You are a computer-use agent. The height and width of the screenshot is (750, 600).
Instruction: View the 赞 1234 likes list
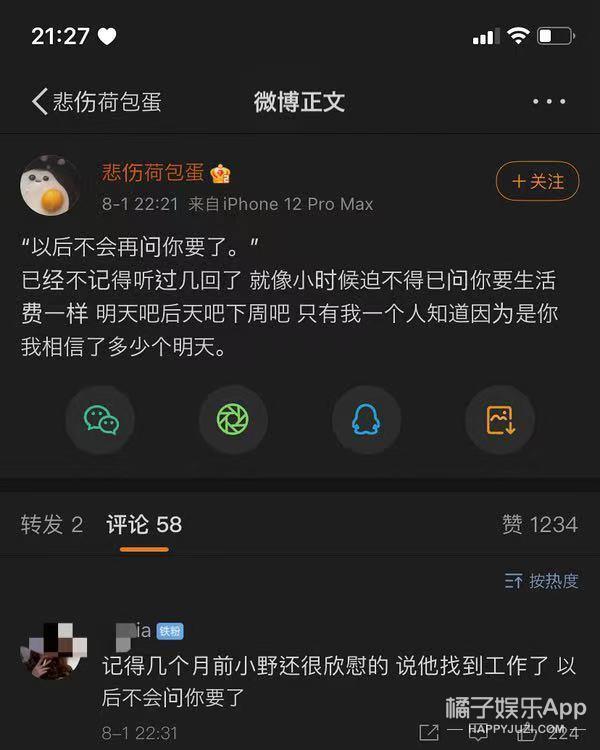(x=539, y=524)
